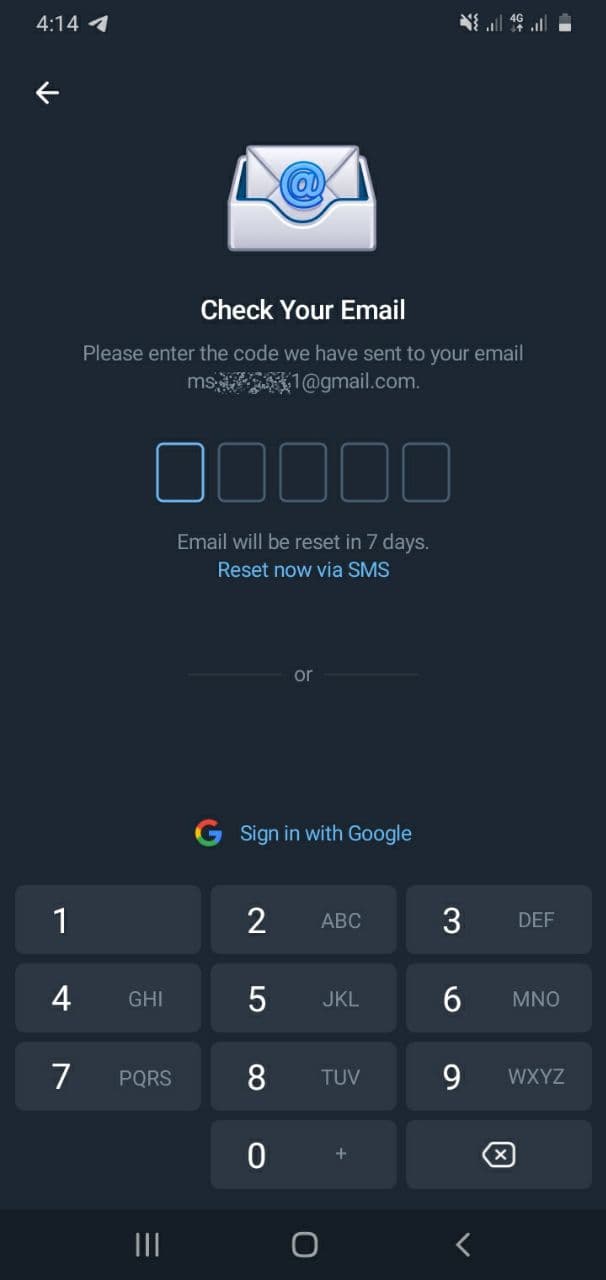Select Reset now via SMS
Viewport: 606px width, 1280px height.
tap(303, 570)
